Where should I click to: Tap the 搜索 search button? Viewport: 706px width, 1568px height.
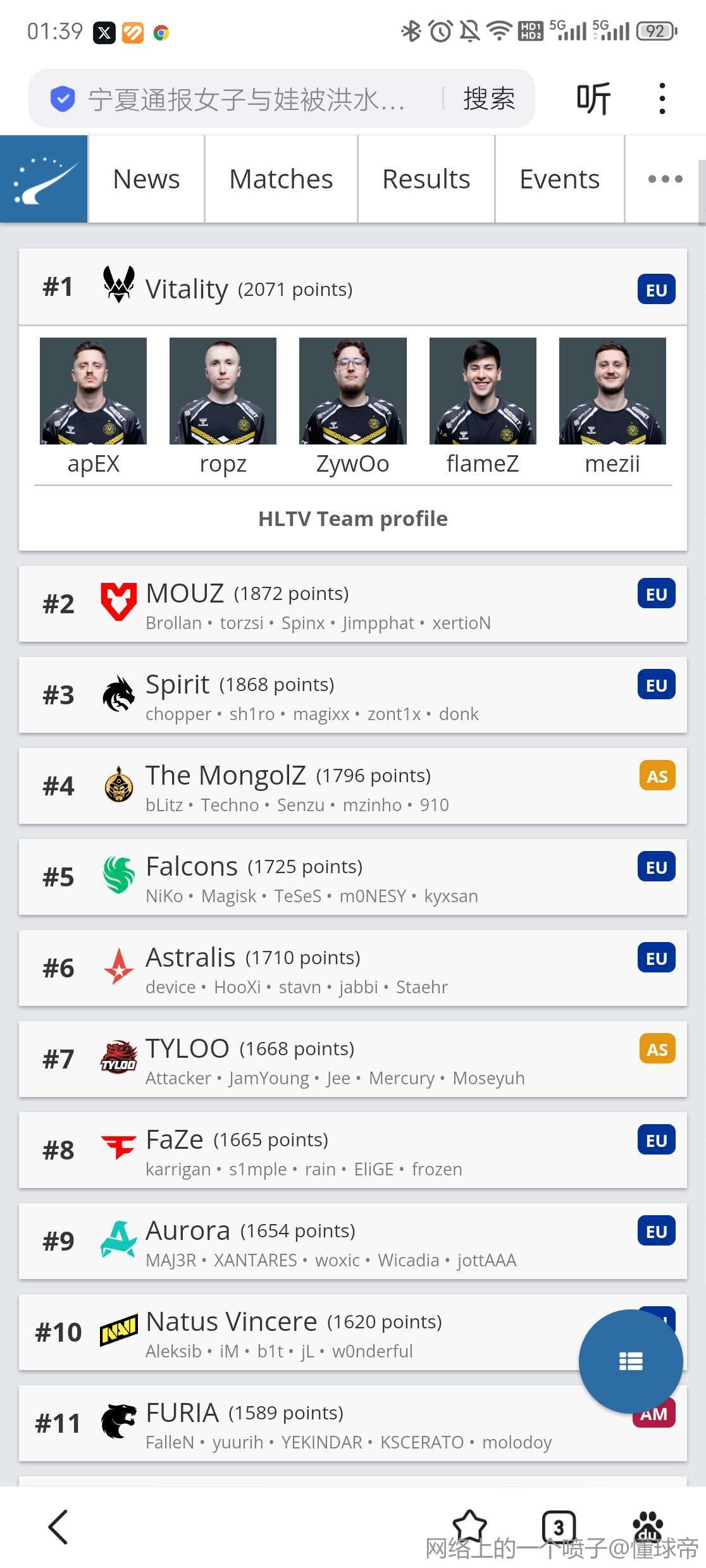tap(489, 99)
